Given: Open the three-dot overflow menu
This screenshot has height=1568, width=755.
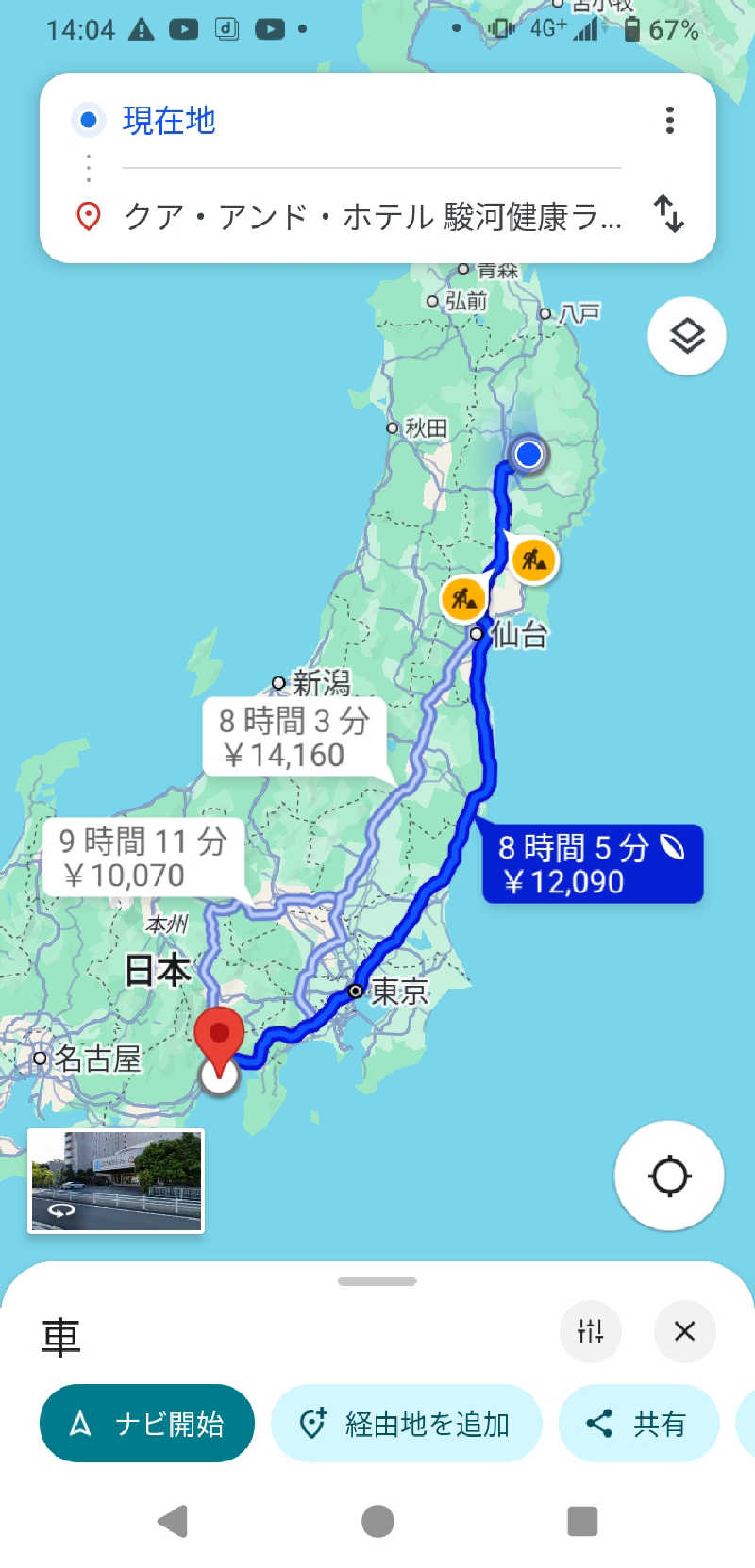Looking at the screenshot, I should pyautogui.click(x=670, y=120).
